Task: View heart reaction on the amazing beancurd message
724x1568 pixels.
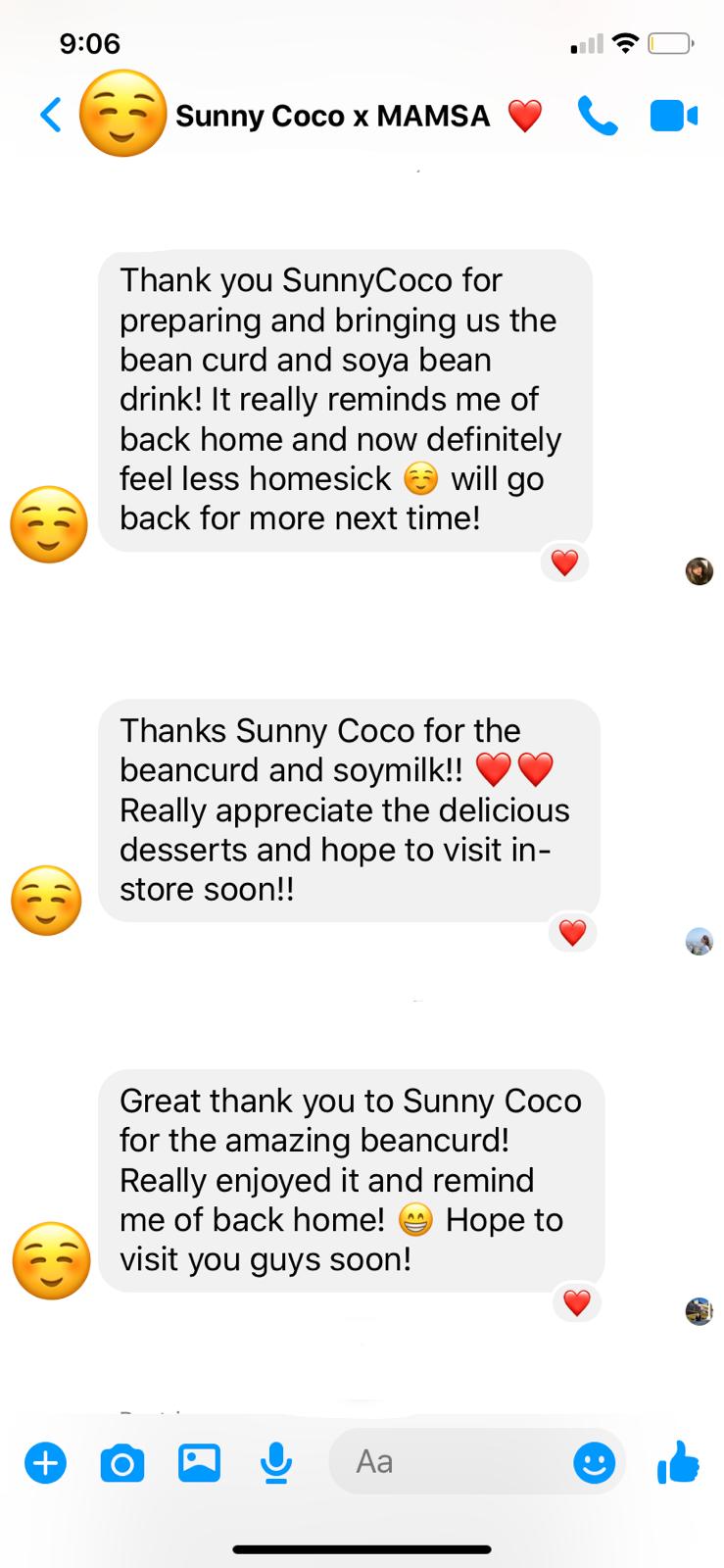Action: (x=577, y=1302)
